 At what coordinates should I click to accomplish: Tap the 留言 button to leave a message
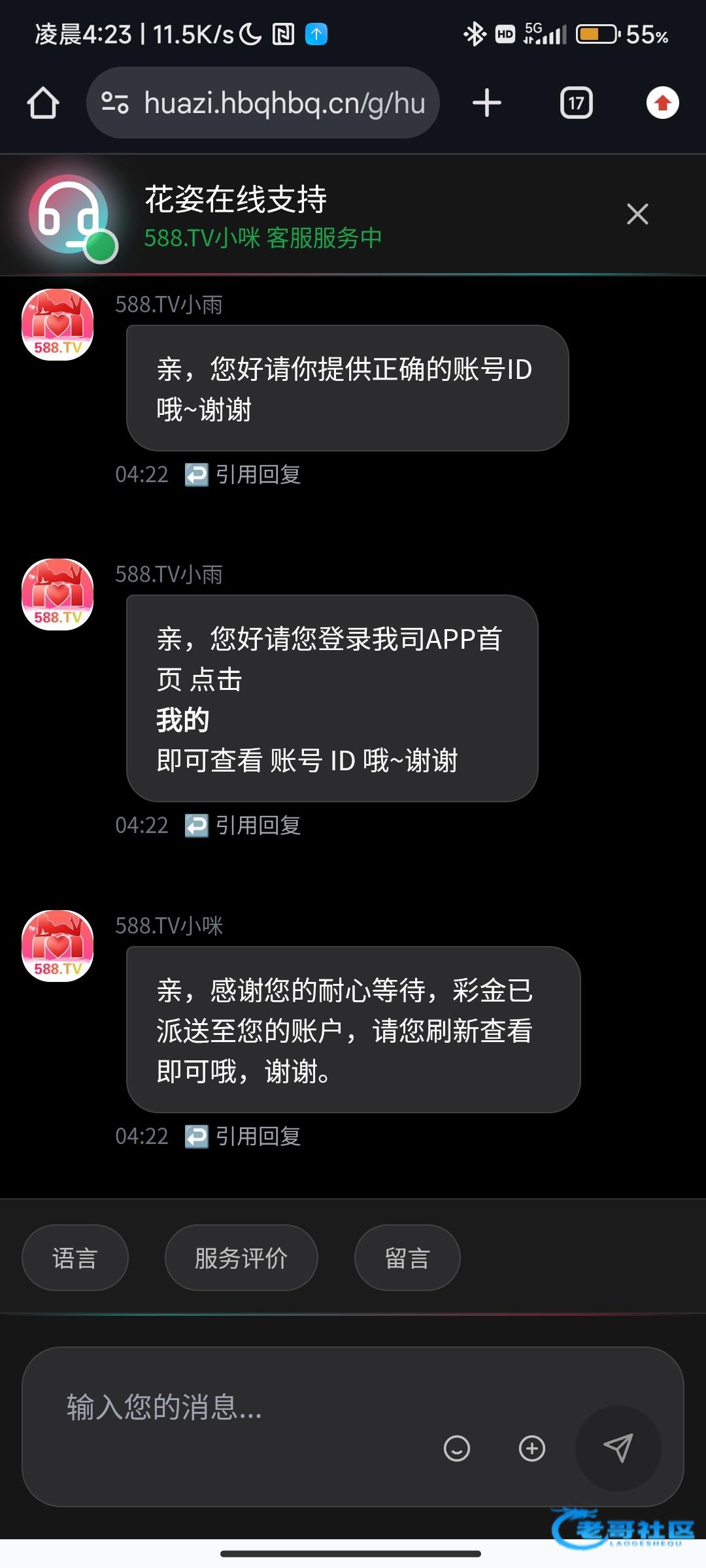[407, 1258]
